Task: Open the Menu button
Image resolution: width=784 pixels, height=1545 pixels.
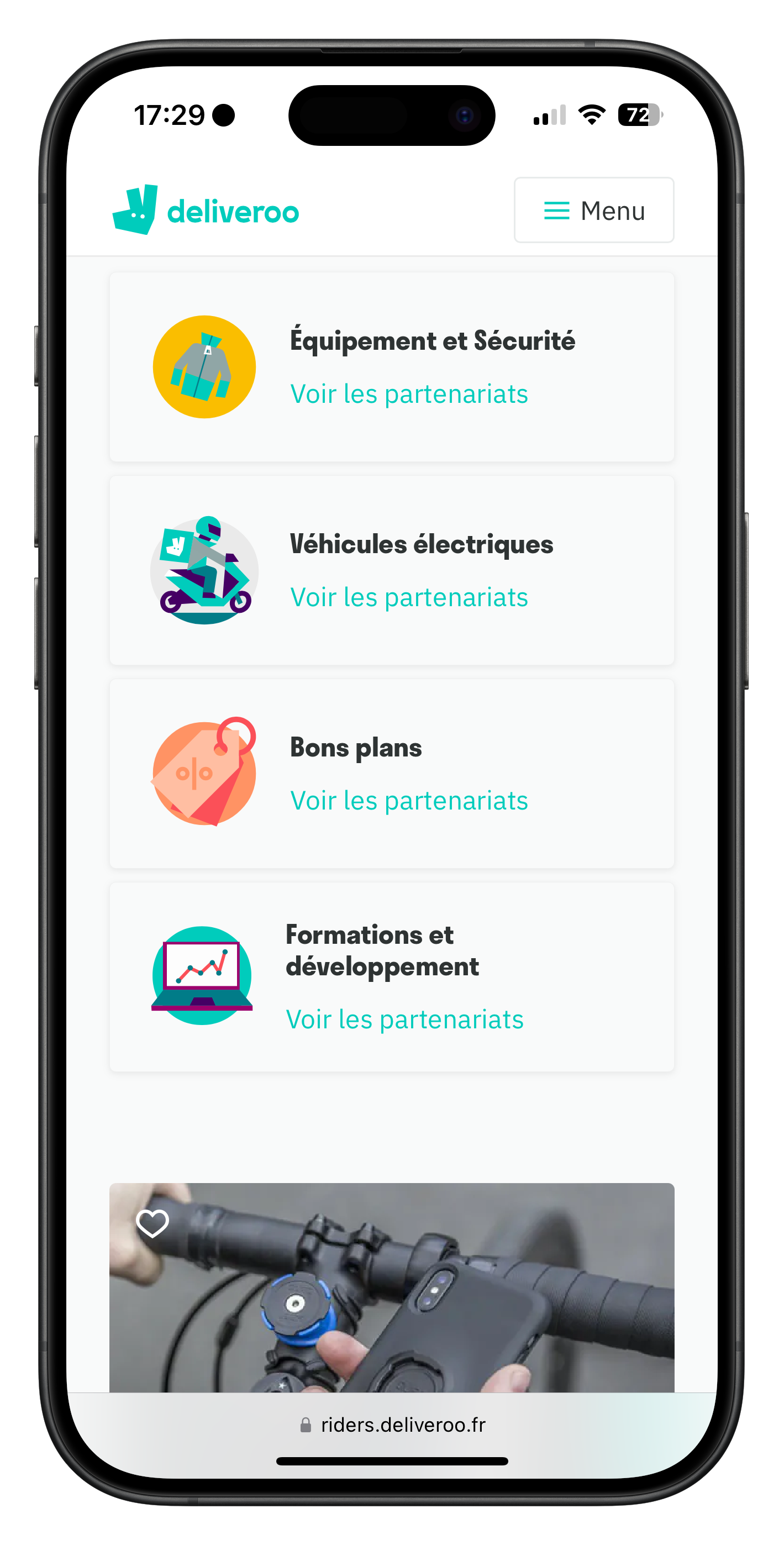Action: (x=593, y=211)
